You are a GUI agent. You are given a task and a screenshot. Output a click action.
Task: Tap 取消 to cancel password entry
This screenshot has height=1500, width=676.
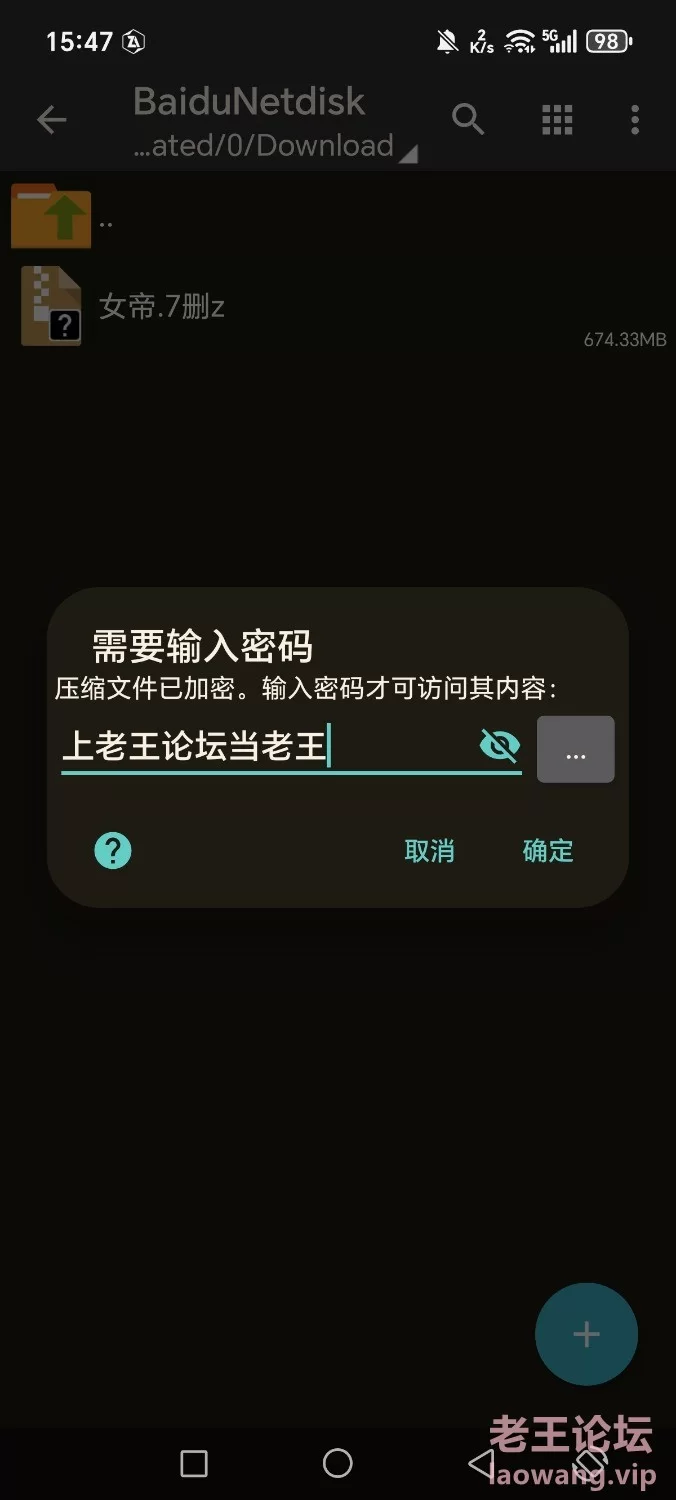click(429, 851)
